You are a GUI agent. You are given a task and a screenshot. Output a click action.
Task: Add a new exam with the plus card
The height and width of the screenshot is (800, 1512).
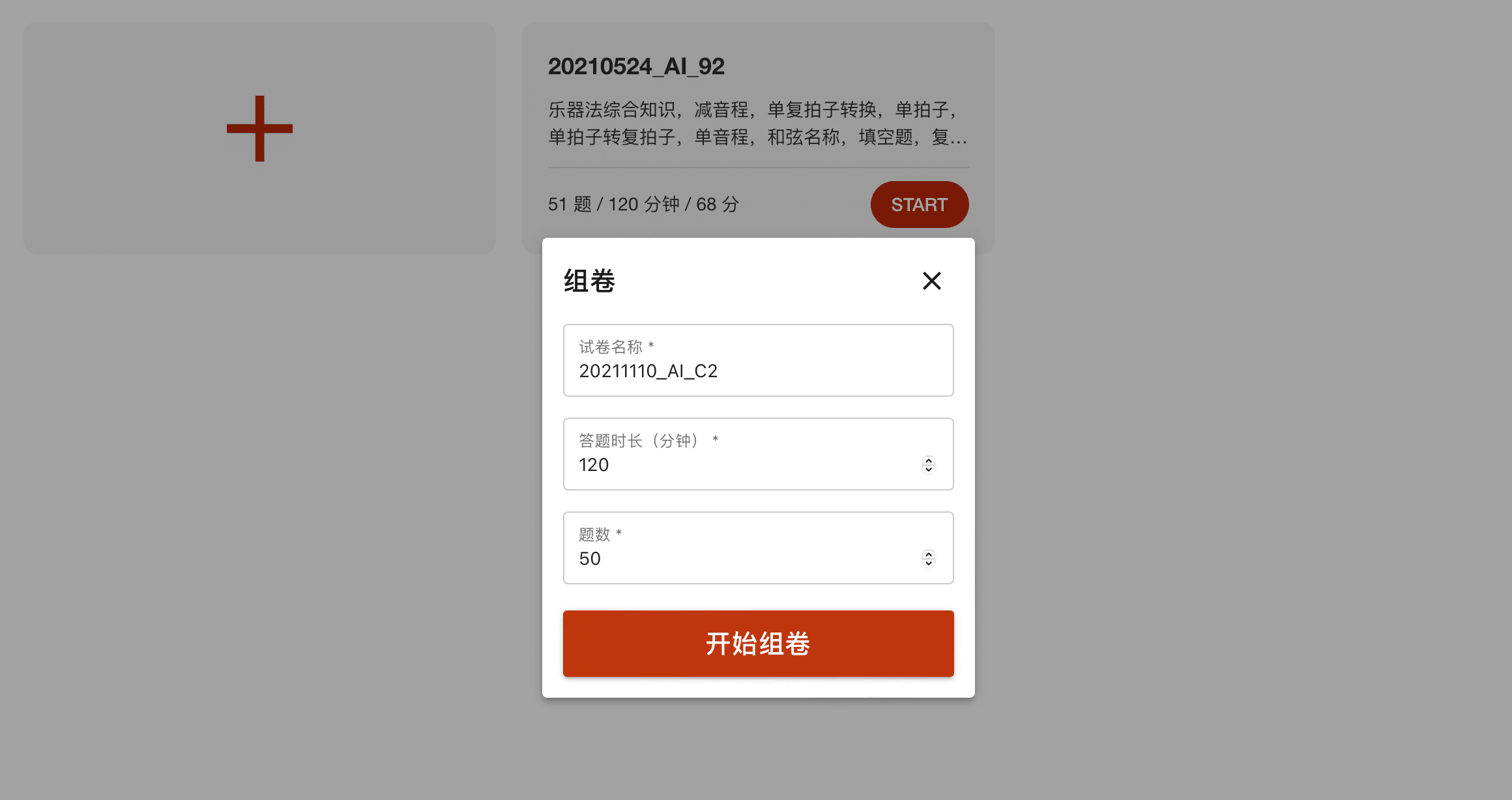(x=259, y=129)
